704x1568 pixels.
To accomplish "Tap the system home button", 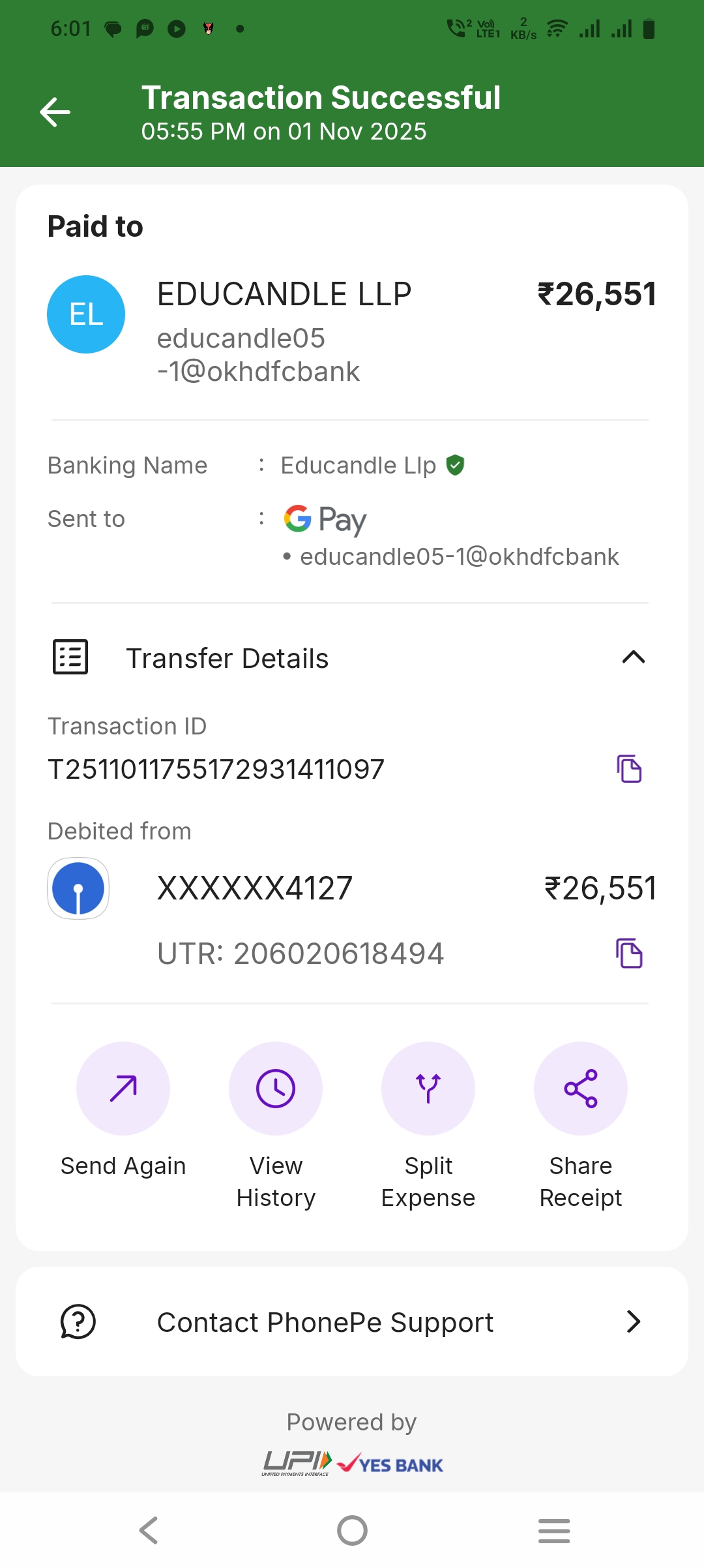I will pyautogui.click(x=352, y=1530).
